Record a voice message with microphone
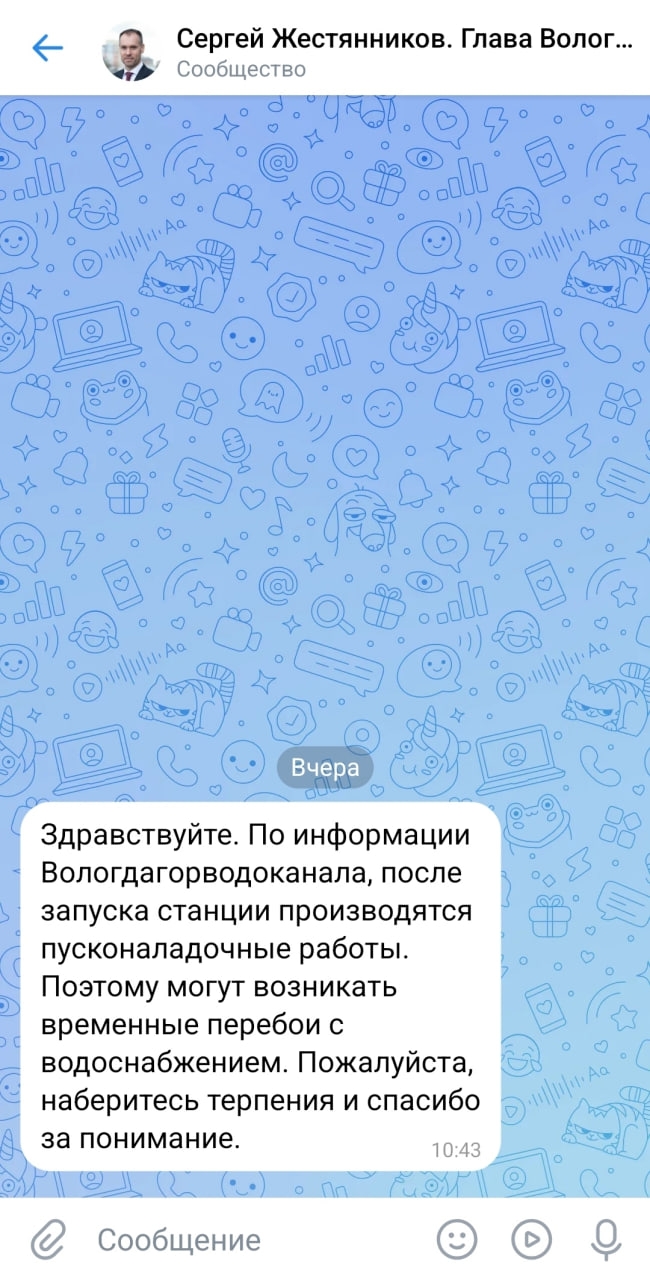 [x=604, y=1240]
